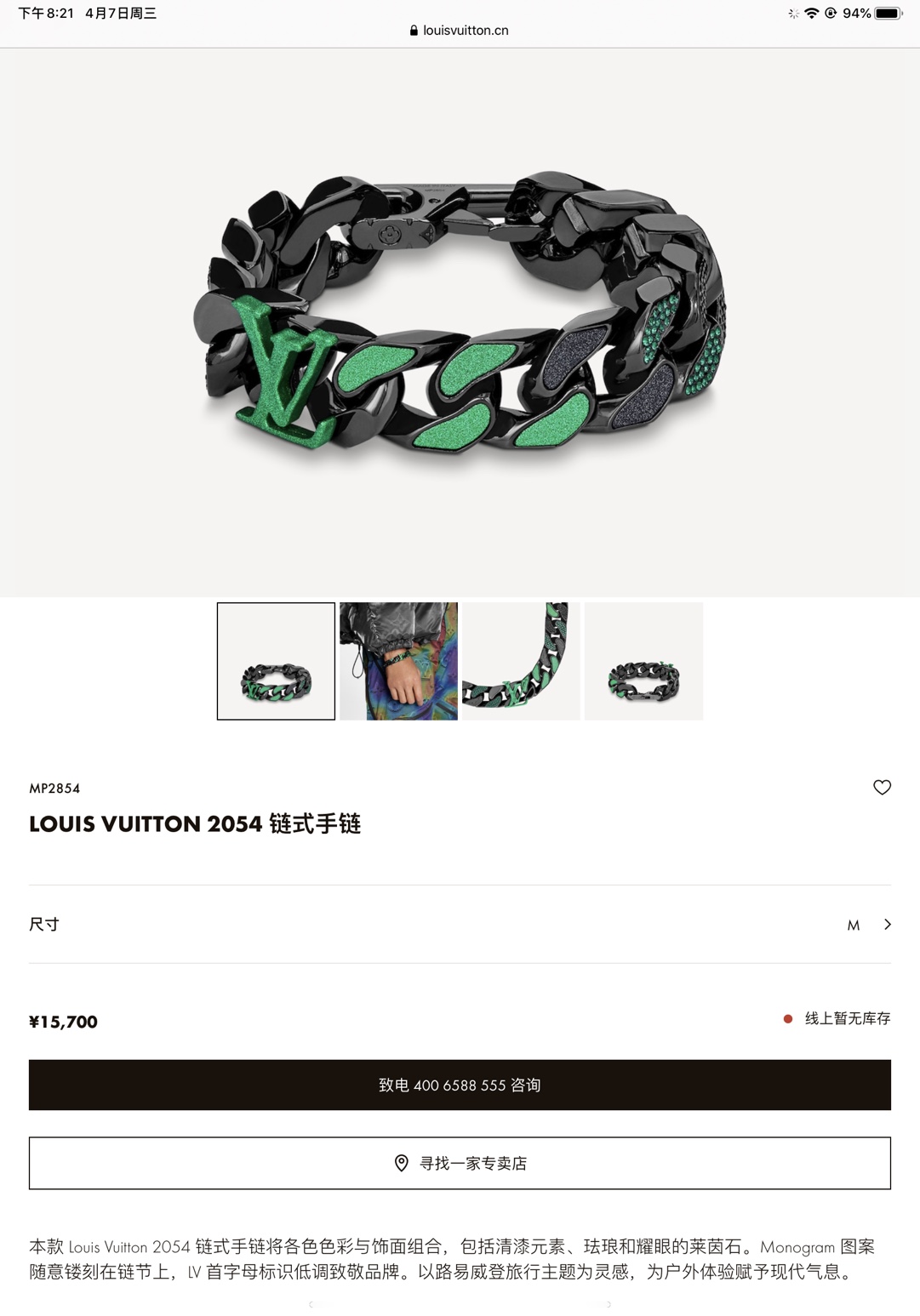Select the chain close-up thumbnail
This screenshot has height=1316, width=920.
click(x=521, y=660)
